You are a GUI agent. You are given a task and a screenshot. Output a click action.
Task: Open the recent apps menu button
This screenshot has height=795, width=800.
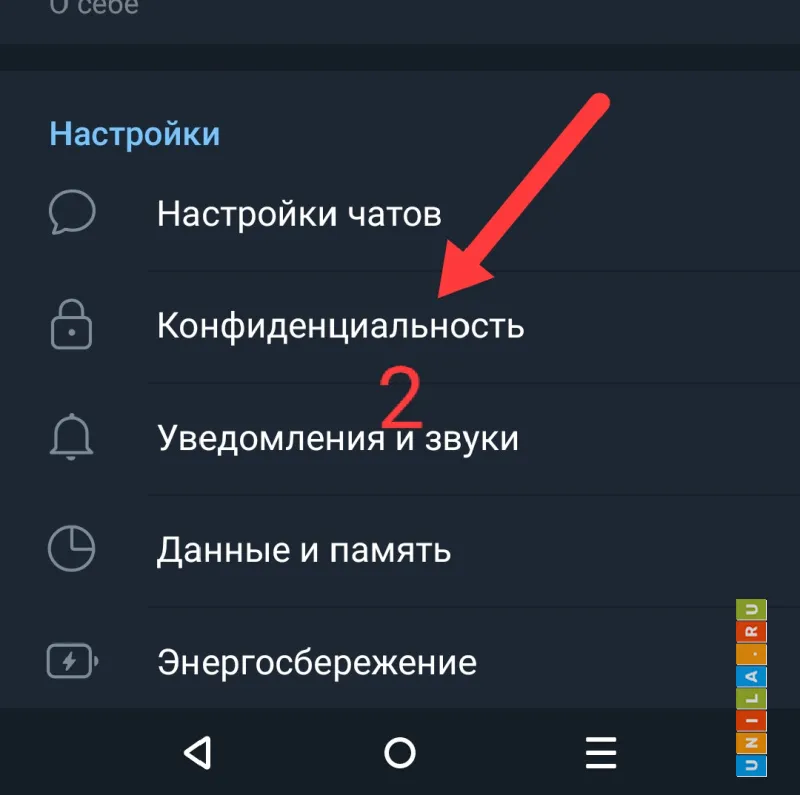point(601,752)
